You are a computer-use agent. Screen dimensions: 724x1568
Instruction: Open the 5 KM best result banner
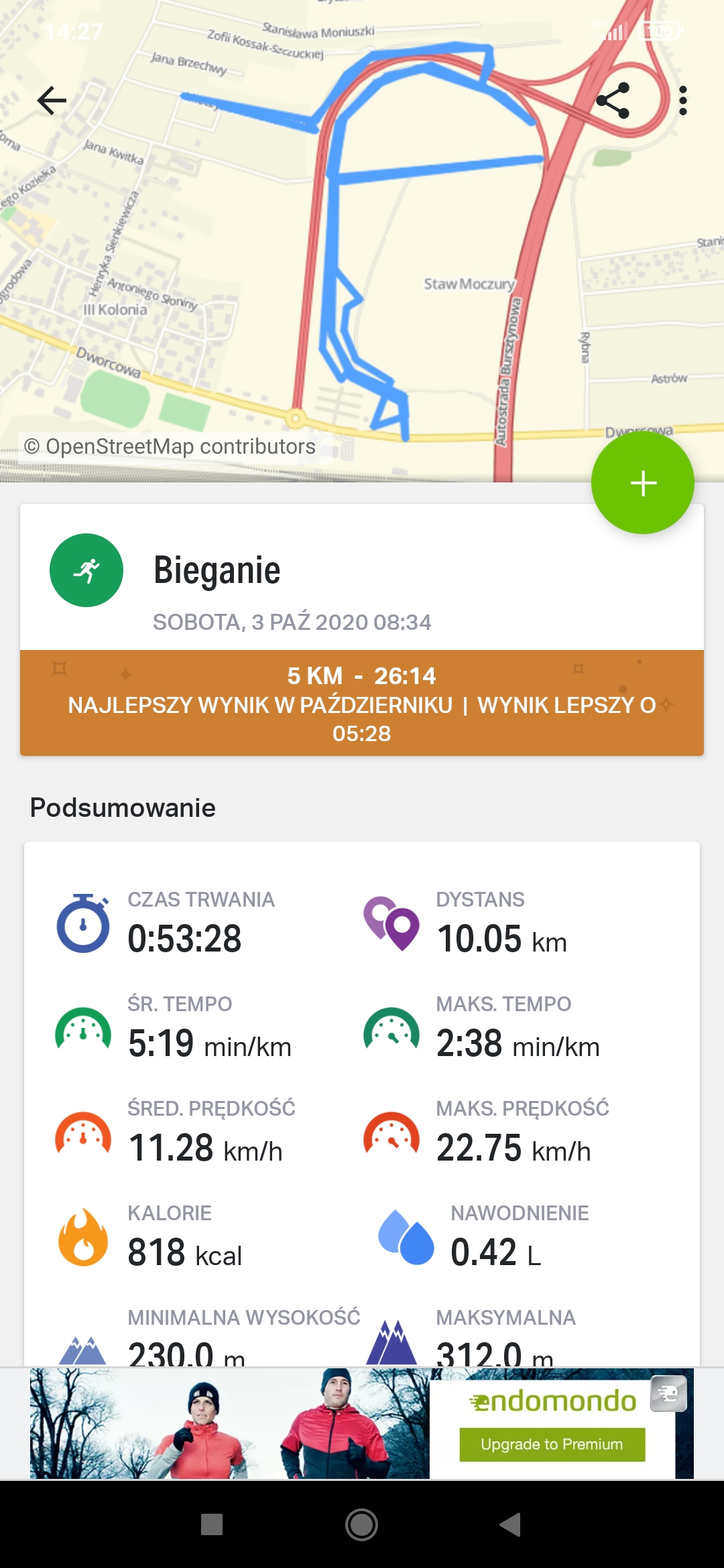point(362,703)
